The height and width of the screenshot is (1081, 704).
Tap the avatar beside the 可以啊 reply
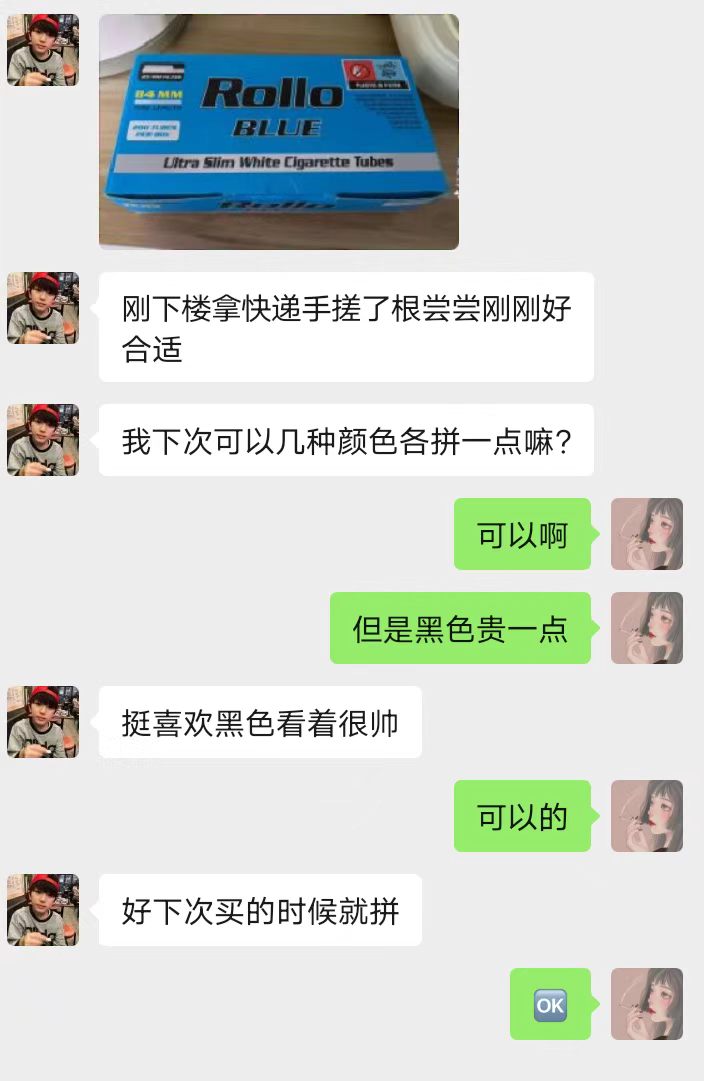[x=647, y=534]
